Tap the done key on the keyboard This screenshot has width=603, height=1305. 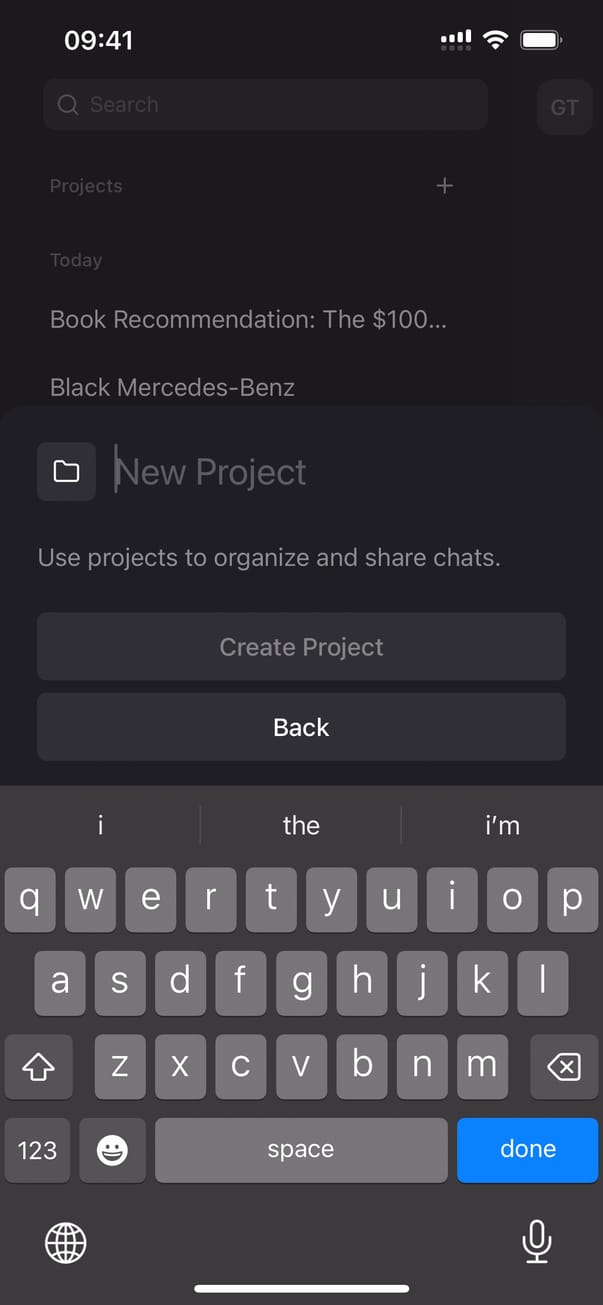click(x=527, y=1150)
